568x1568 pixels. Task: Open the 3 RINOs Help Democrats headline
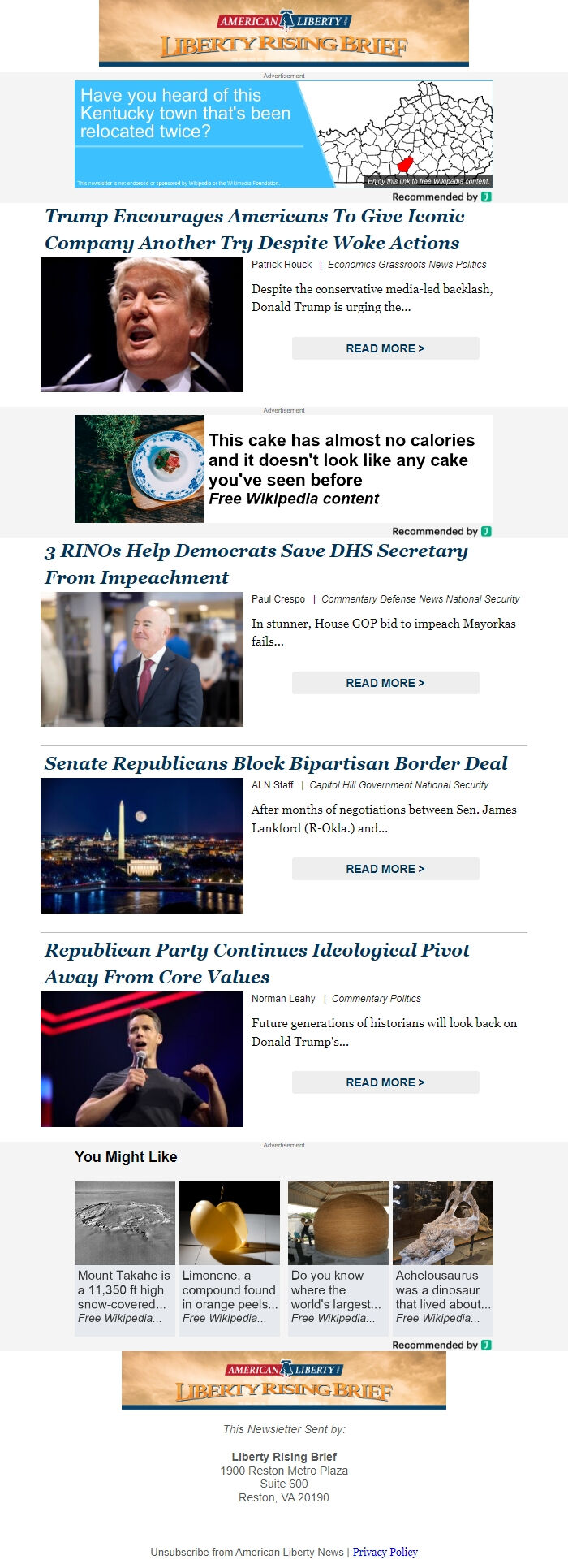(x=256, y=564)
